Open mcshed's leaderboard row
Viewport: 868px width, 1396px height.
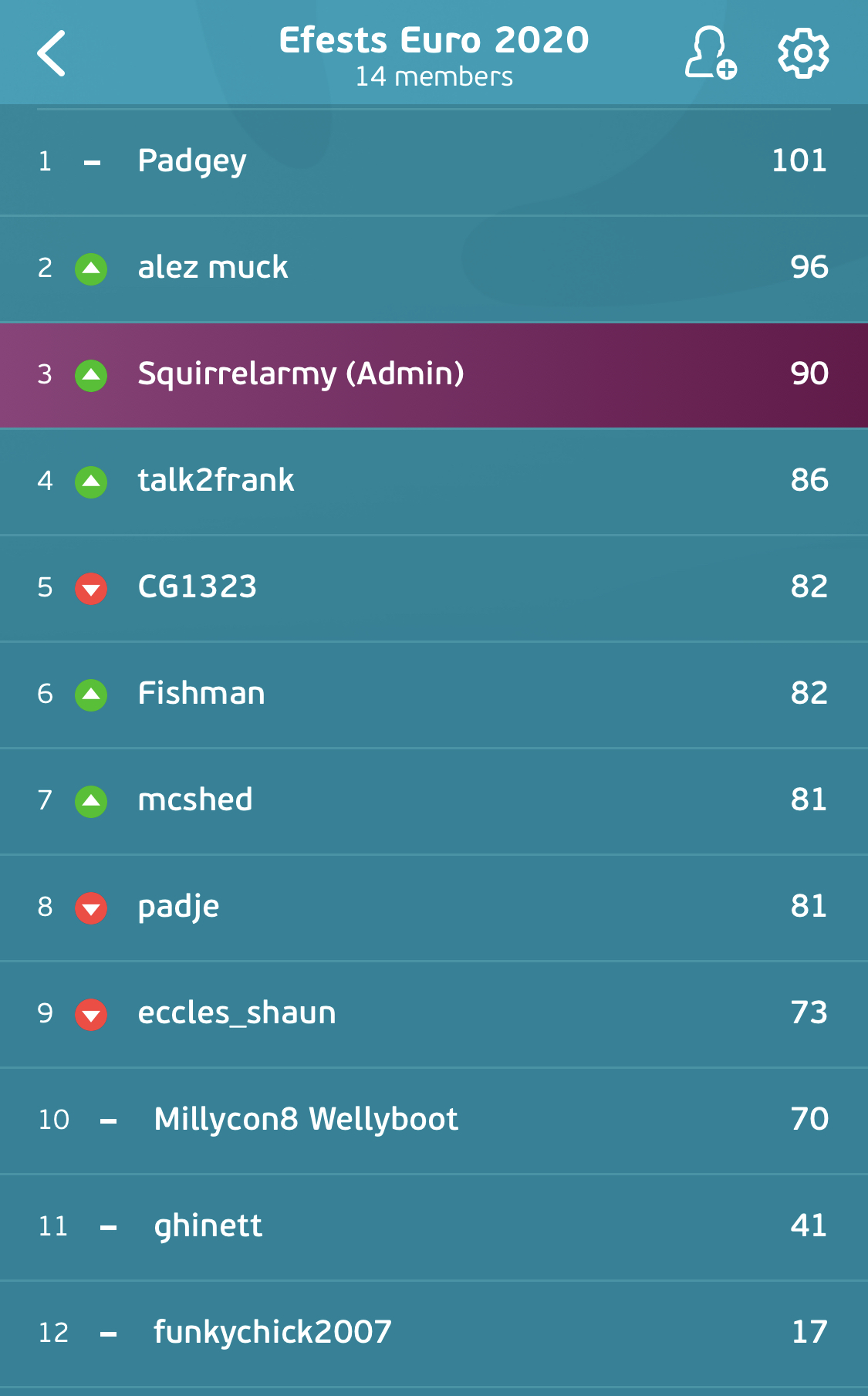tap(434, 801)
